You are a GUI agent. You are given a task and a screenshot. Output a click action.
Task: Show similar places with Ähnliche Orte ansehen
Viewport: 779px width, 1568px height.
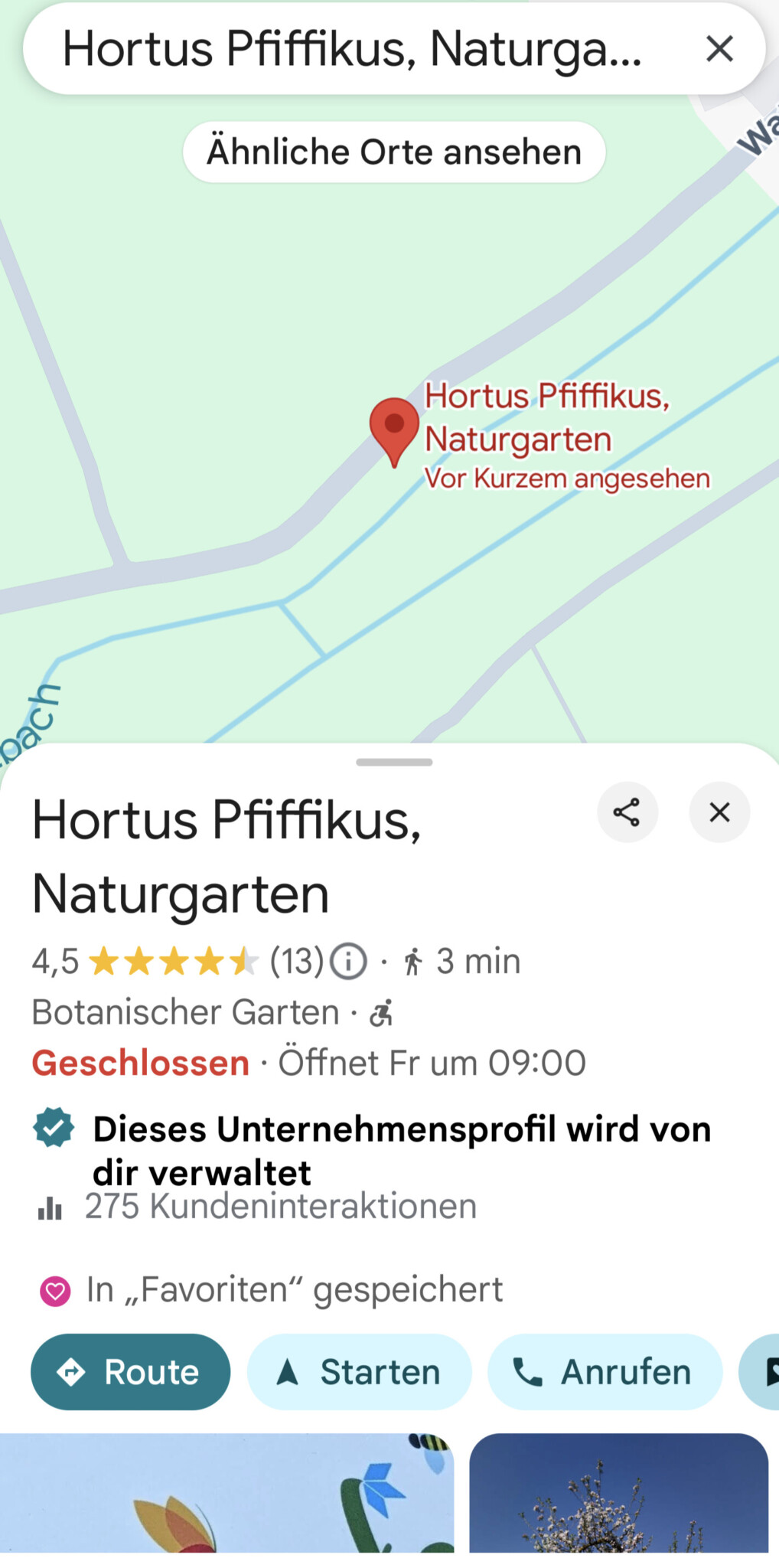pyautogui.click(x=394, y=152)
